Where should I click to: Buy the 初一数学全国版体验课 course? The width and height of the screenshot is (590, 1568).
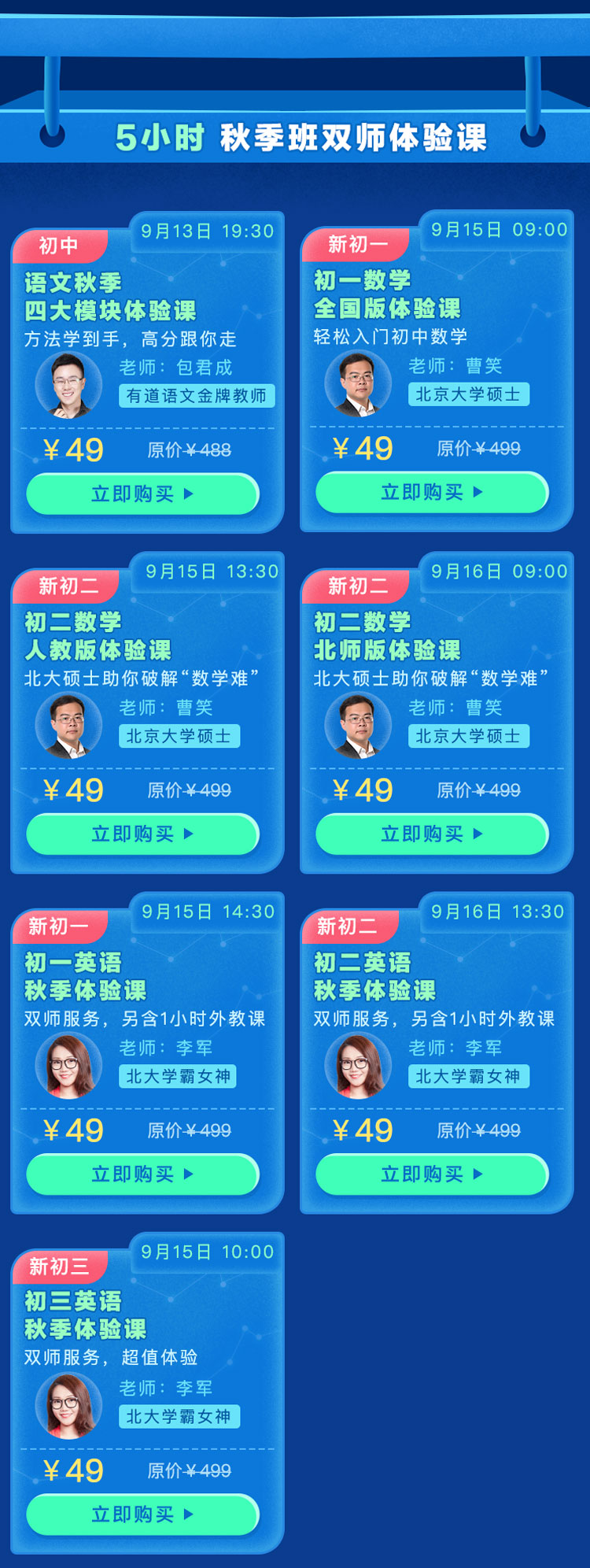(x=432, y=492)
